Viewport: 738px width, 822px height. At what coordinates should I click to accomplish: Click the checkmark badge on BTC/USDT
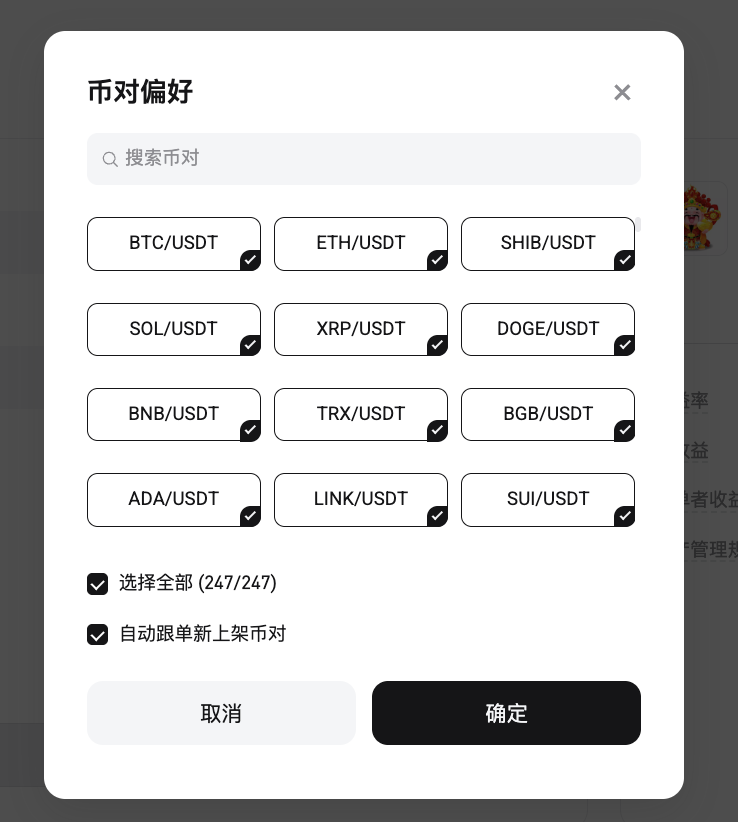(x=250, y=261)
